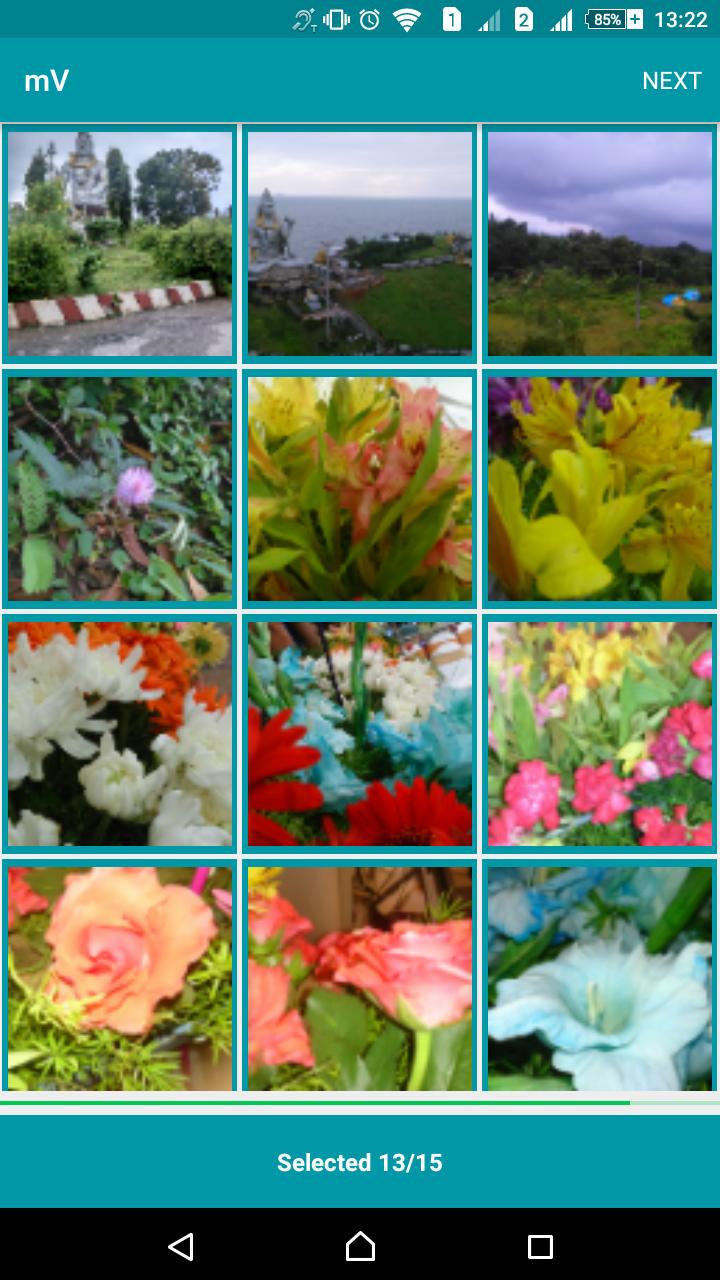This screenshot has width=720, height=1280.
Task: Select the purple stormy sky landscape photo
Action: pyautogui.click(x=600, y=244)
